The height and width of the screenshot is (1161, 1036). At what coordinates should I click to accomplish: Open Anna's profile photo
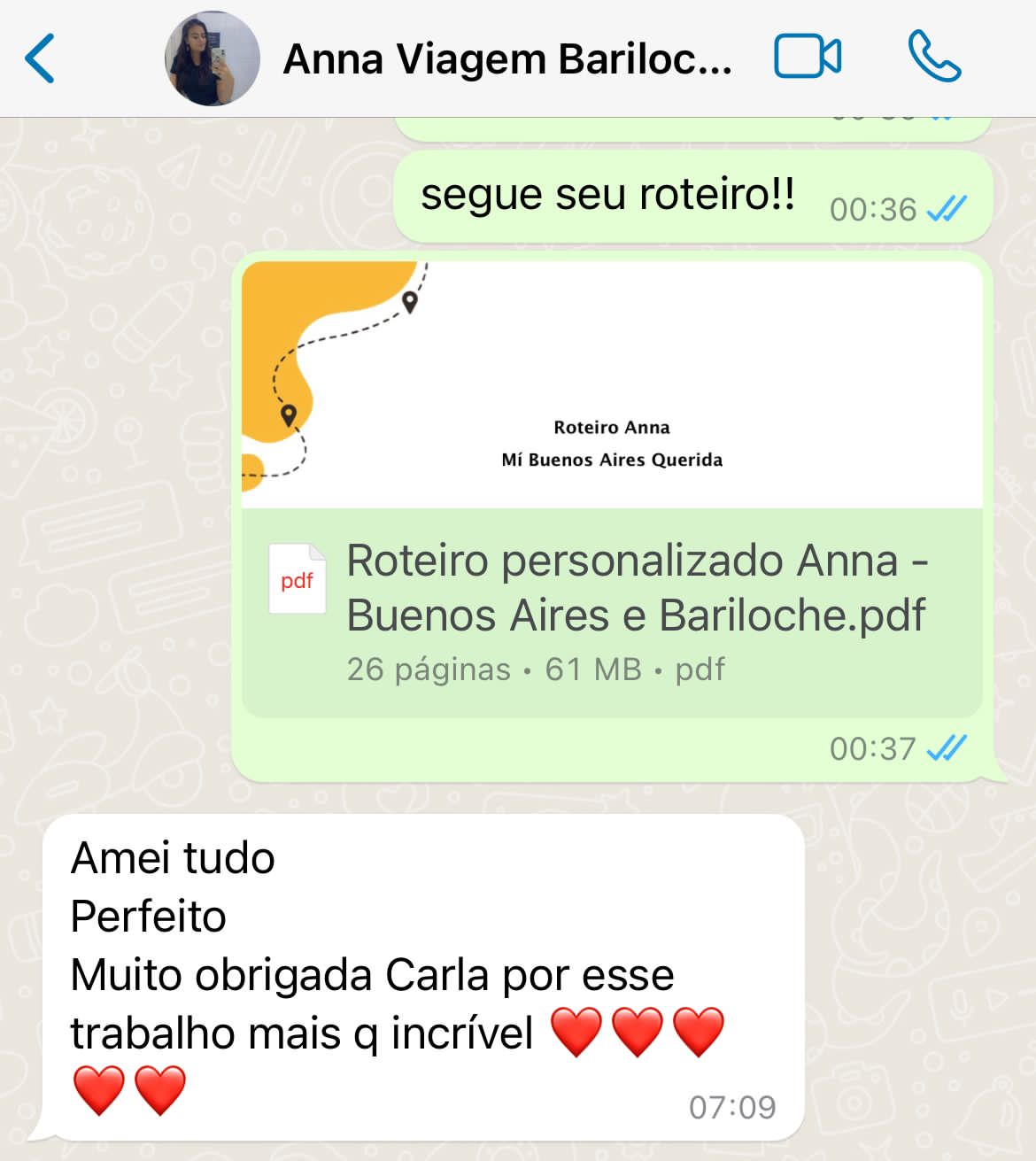(213, 58)
